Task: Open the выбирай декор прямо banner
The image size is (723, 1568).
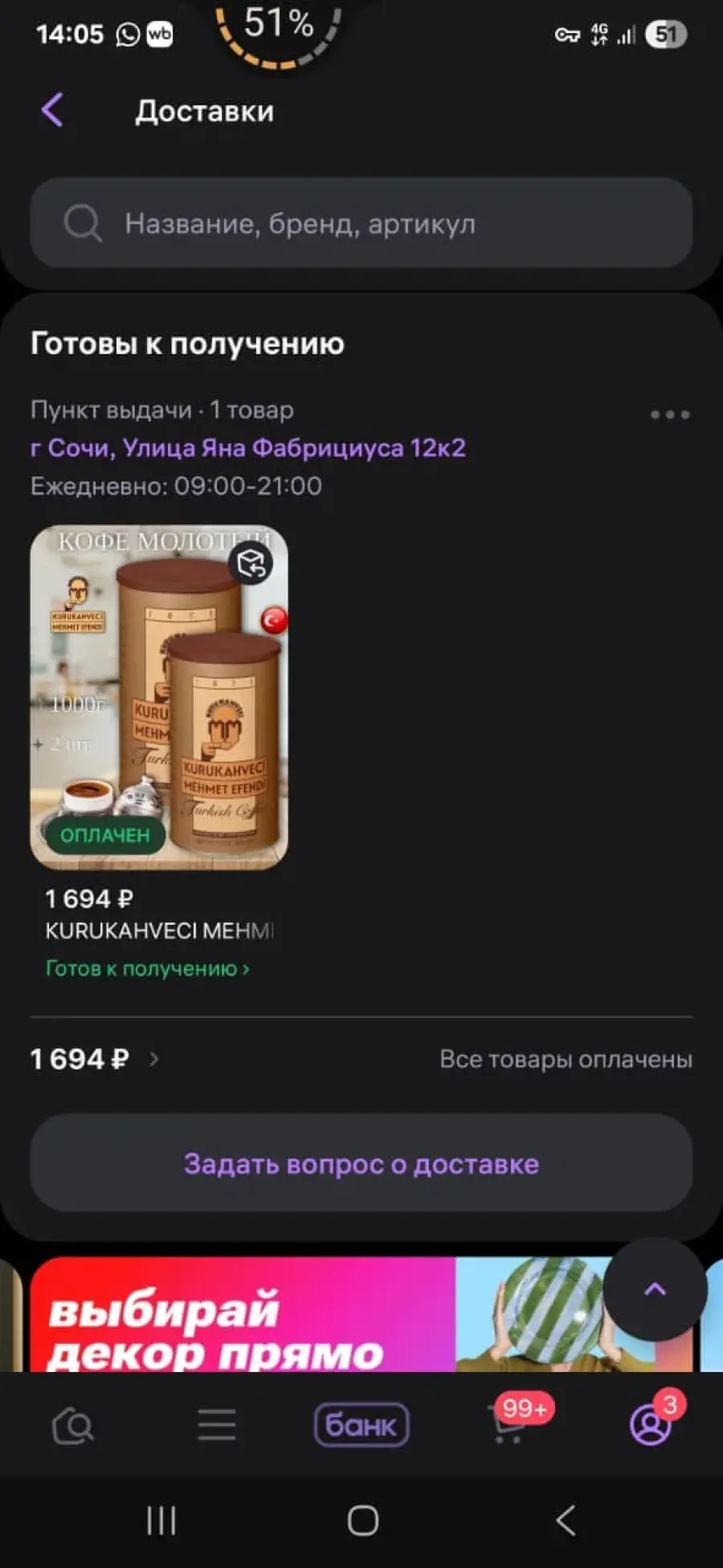Action: point(361,1314)
